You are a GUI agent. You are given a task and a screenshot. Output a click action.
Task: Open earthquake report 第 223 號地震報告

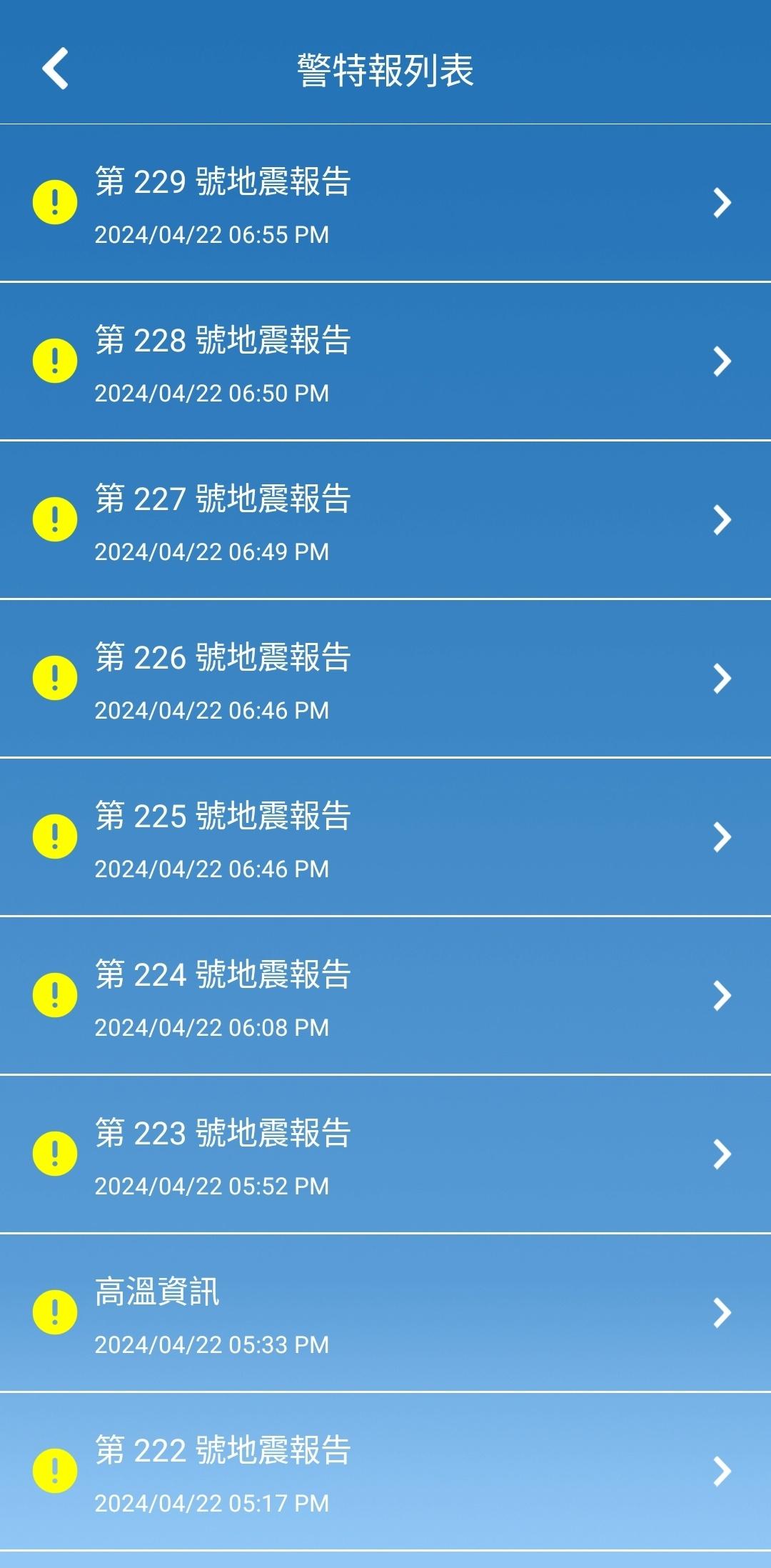tap(385, 1154)
